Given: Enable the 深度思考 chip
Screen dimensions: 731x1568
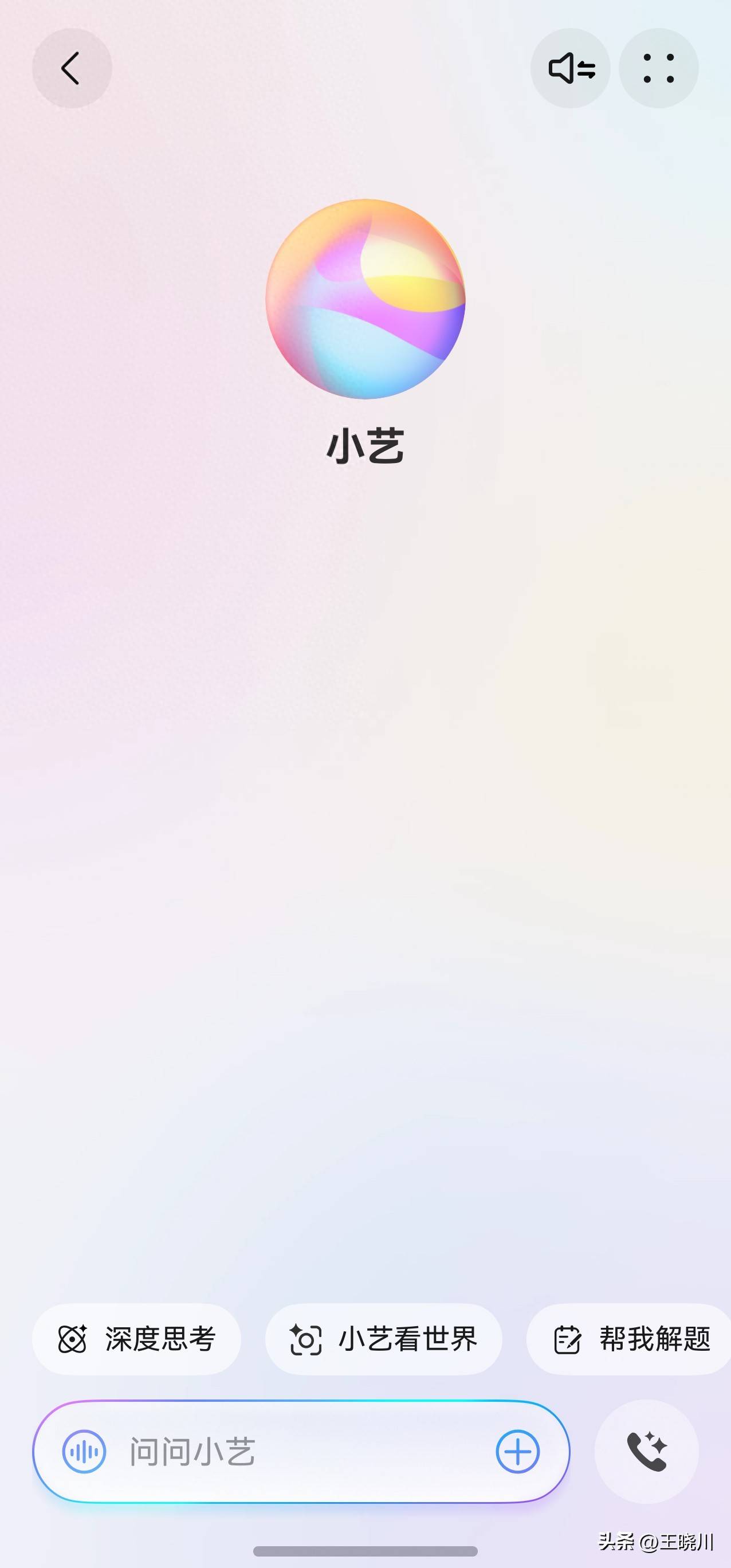Looking at the screenshot, I should 136,1339.
